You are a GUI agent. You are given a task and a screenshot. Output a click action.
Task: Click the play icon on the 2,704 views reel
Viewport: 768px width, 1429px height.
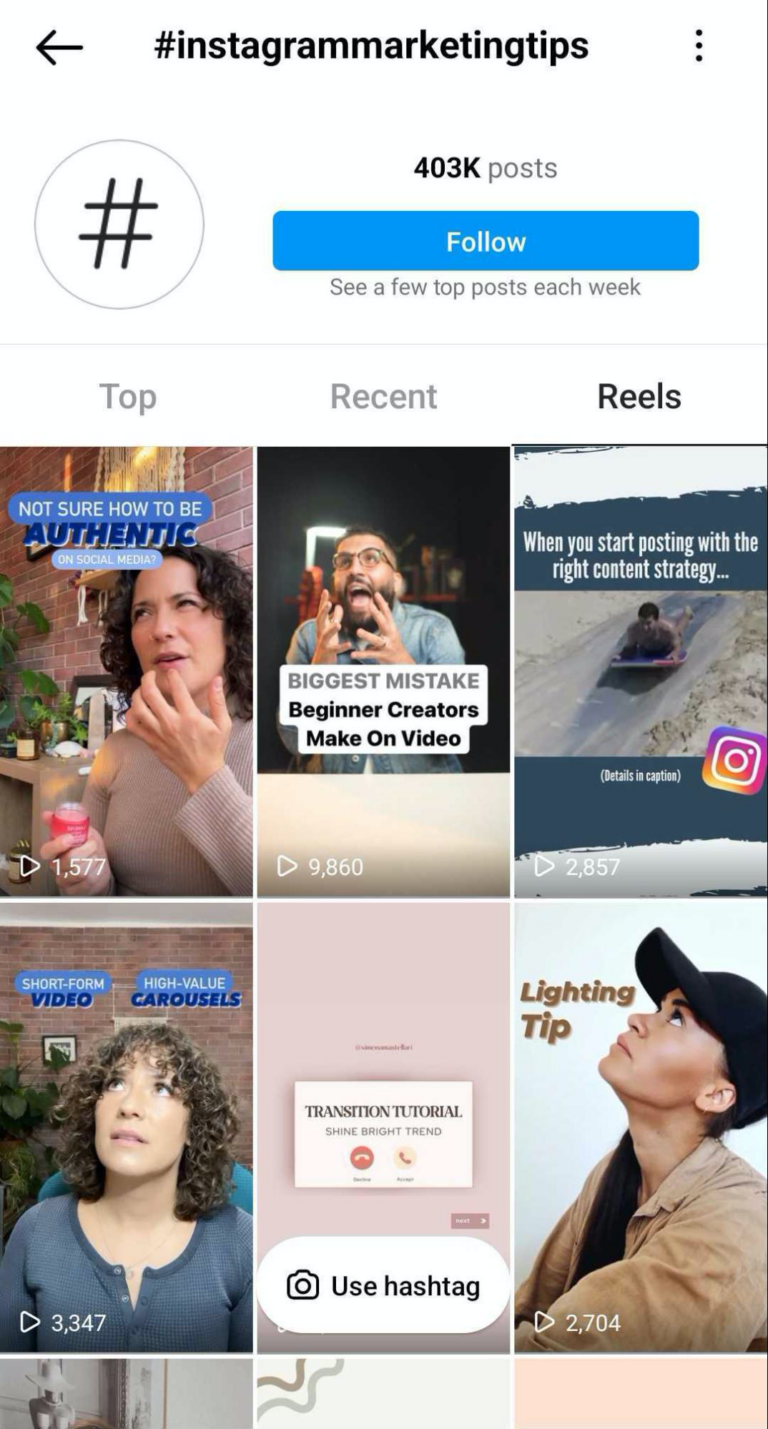[x=543, y=1322]
